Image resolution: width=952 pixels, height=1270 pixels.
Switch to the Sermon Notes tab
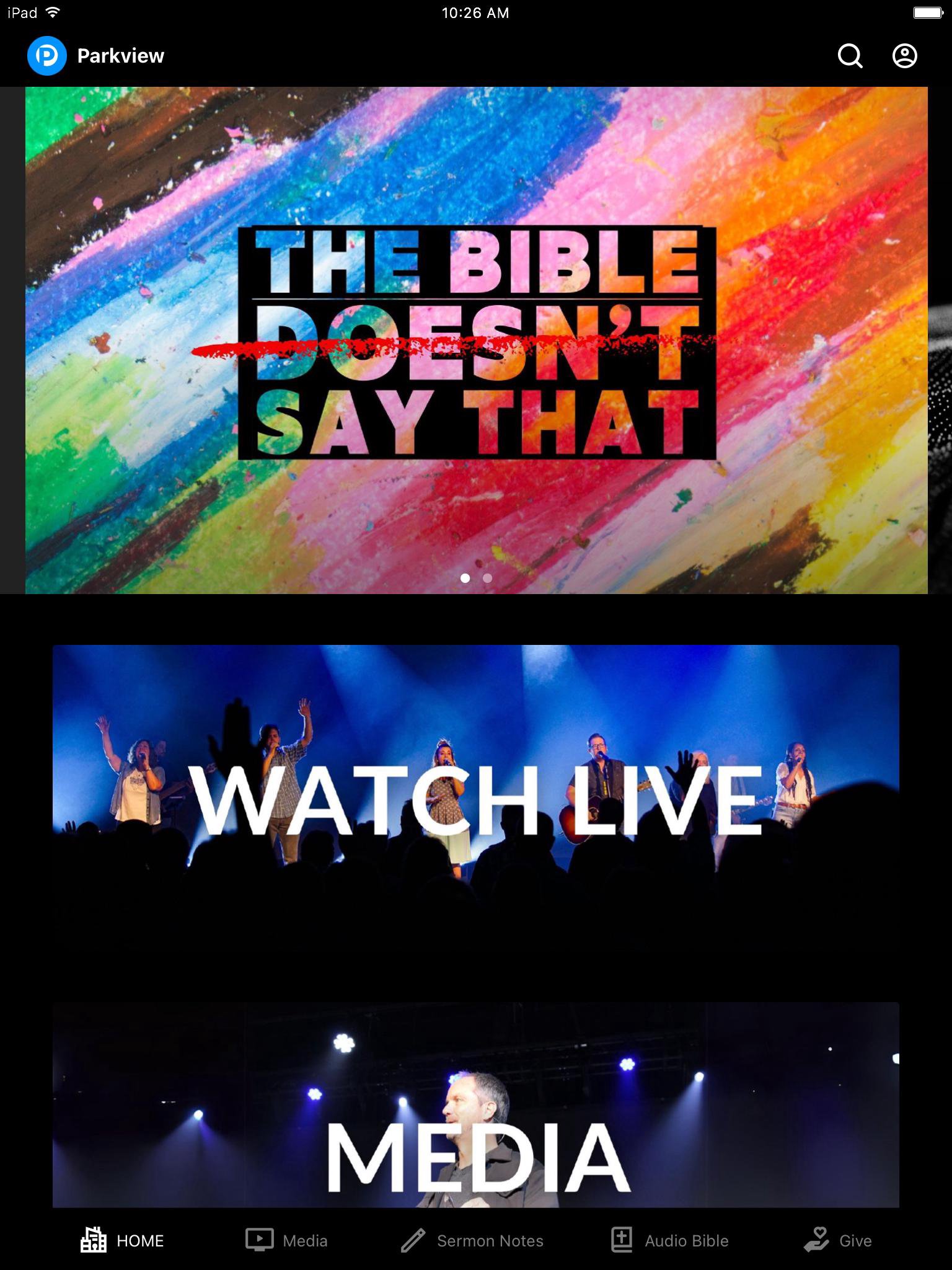(x=472, y=1240)
